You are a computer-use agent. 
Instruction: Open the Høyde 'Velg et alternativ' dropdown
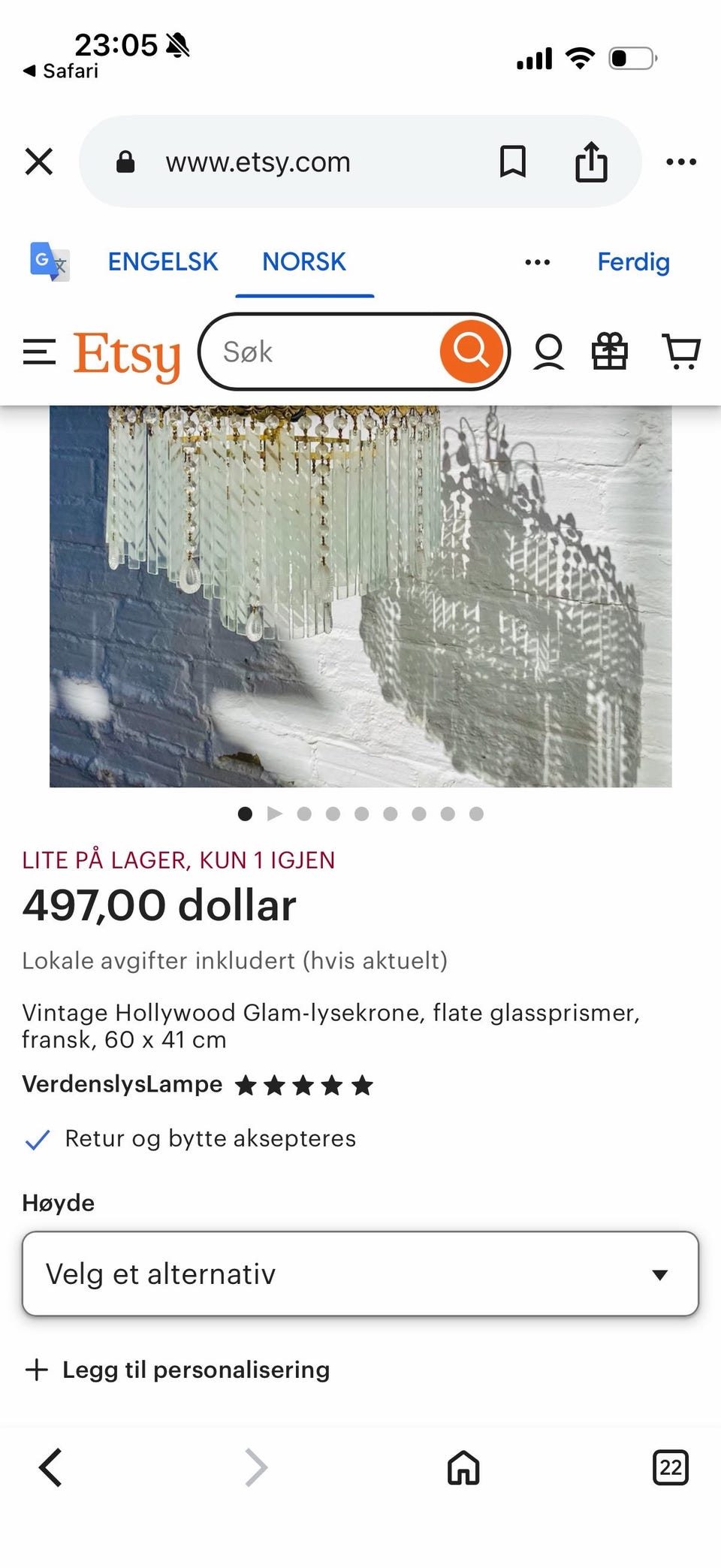pos(360,1274)
